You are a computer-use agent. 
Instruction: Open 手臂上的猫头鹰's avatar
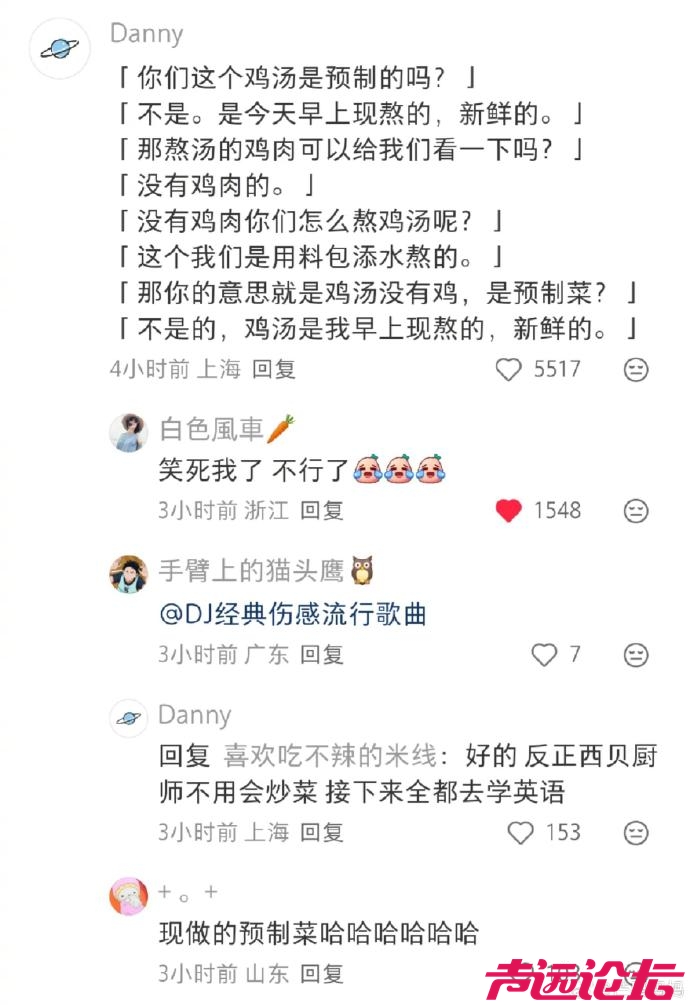128,574
